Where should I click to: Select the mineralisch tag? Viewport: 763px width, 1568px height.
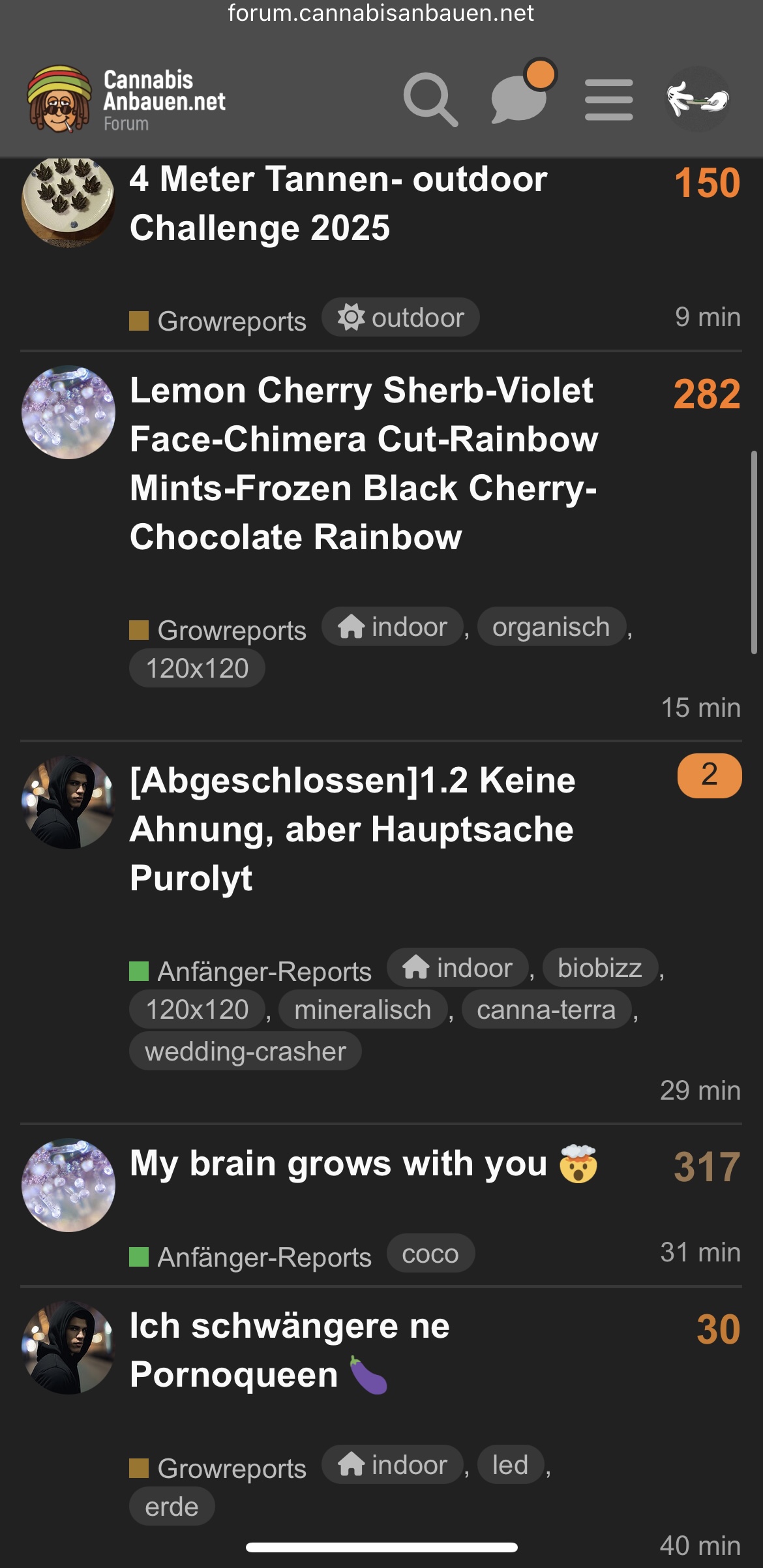pos(363,1010)
